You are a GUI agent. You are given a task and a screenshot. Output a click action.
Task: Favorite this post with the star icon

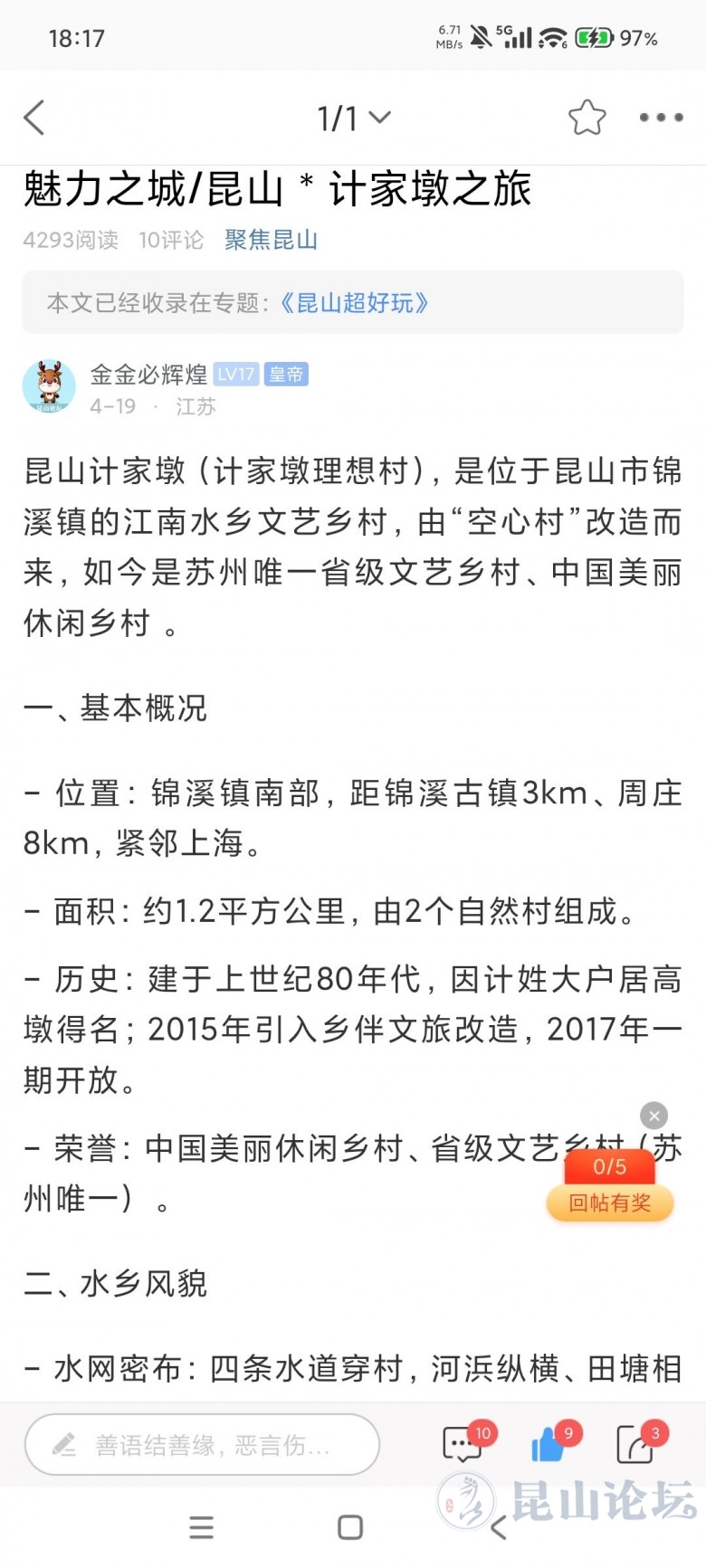point(587,118)
